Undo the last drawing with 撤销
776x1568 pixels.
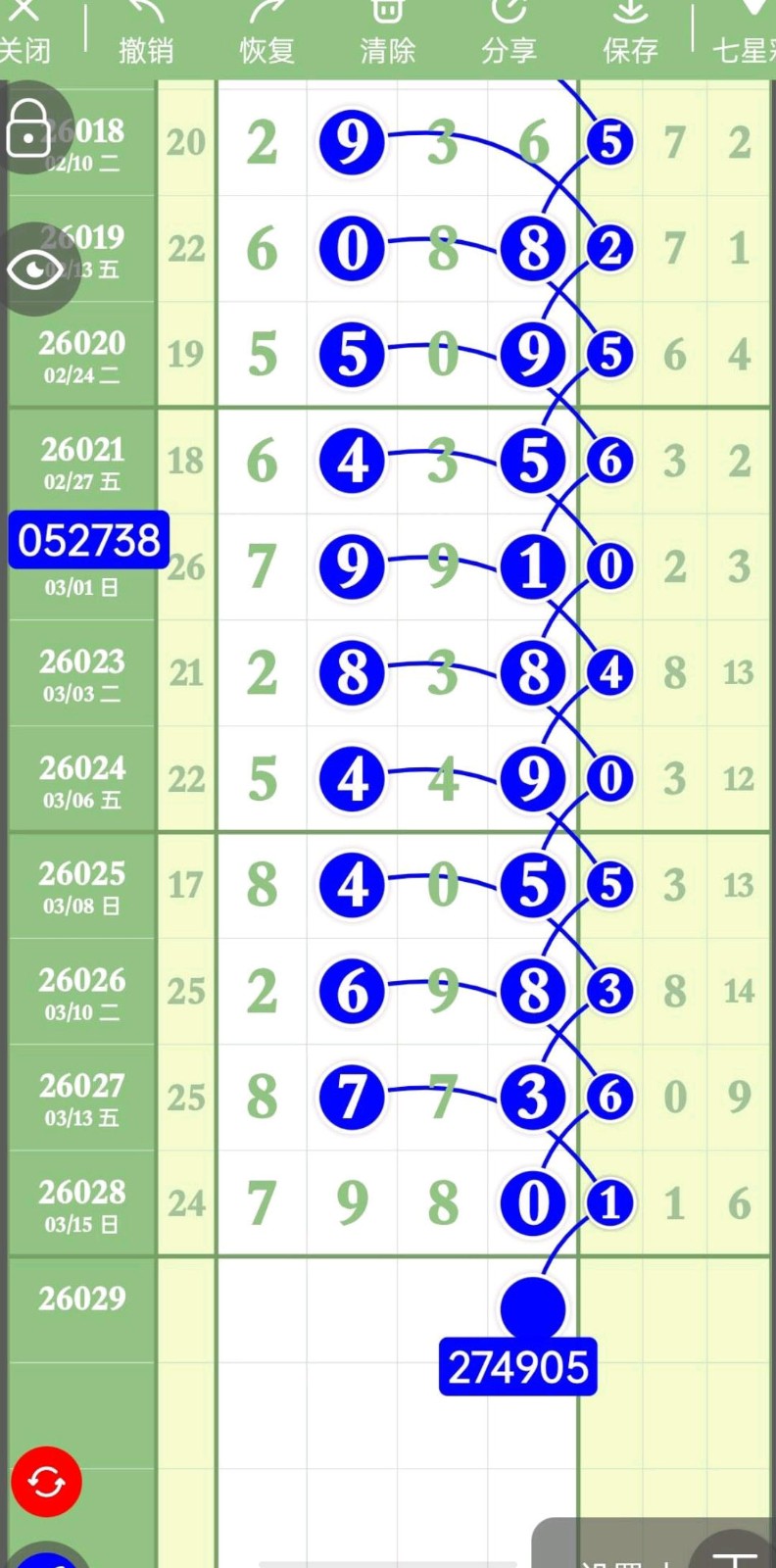(145, 32)
